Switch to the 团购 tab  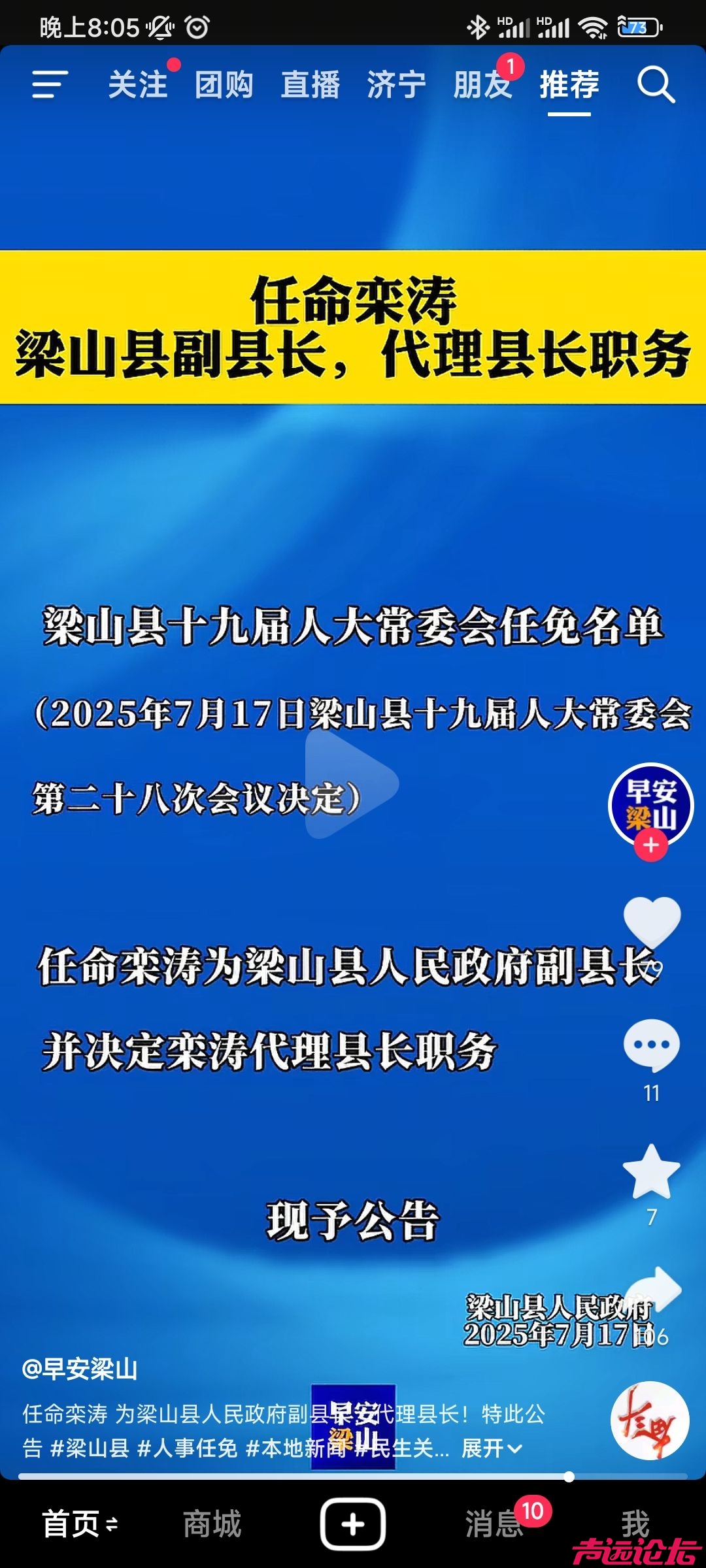coord(224,85)
